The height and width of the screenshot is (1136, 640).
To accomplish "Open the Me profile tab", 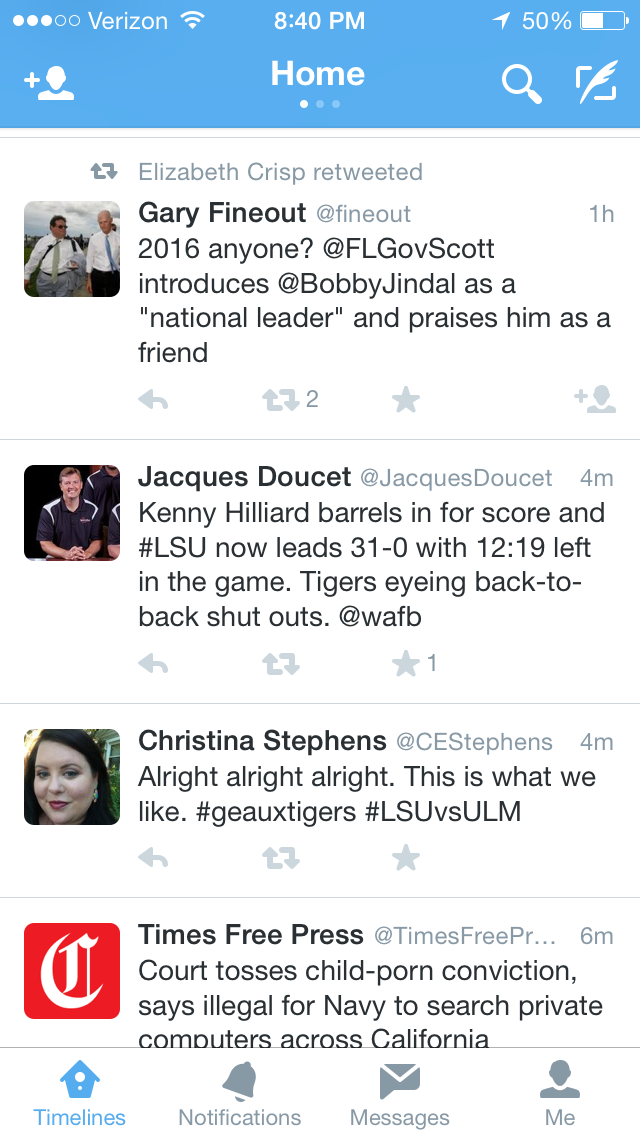I will pyautogui.click(x=560, y=1094).
